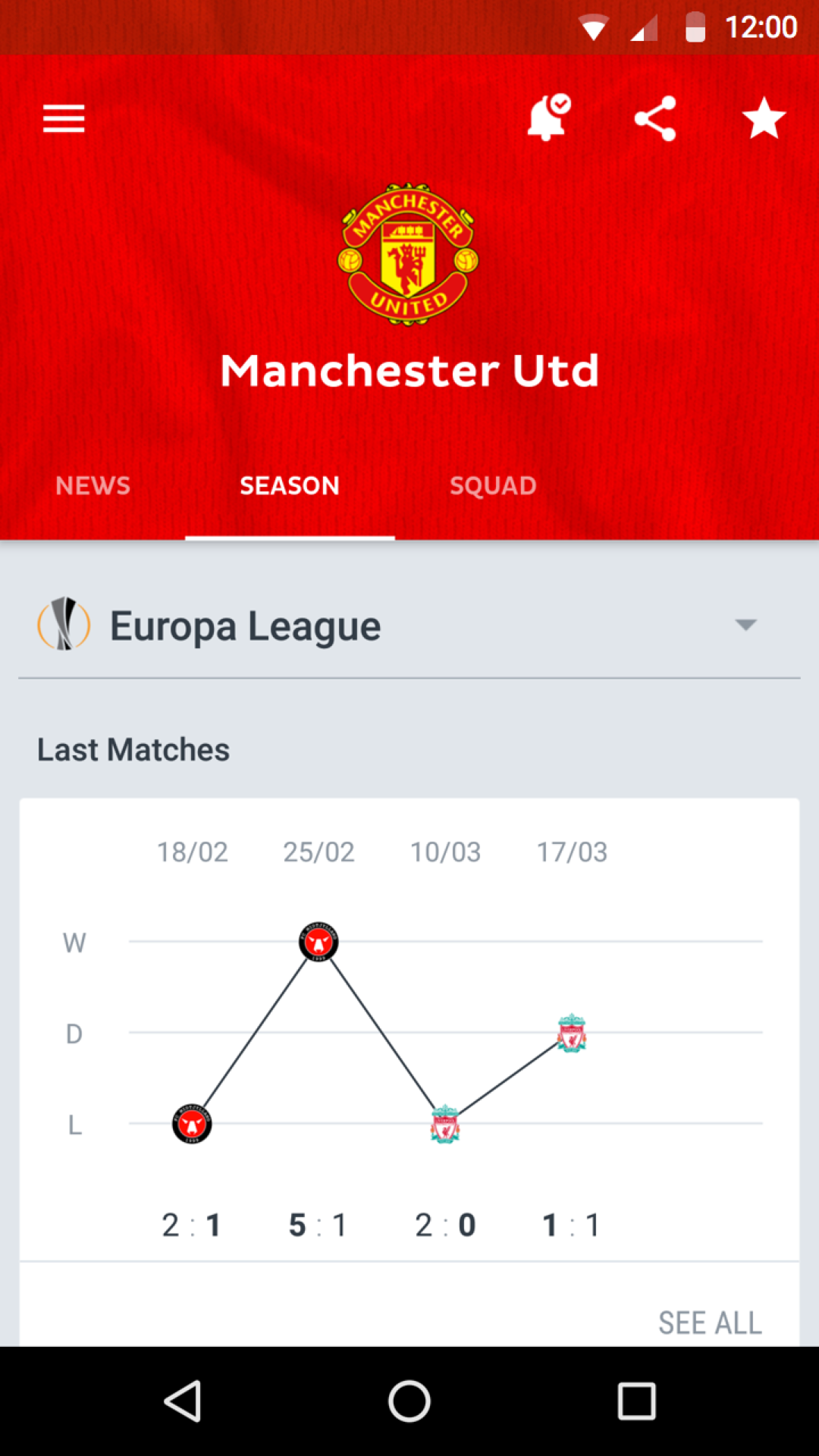
Task: Tap See All last matches
Action: point(710,1323)
